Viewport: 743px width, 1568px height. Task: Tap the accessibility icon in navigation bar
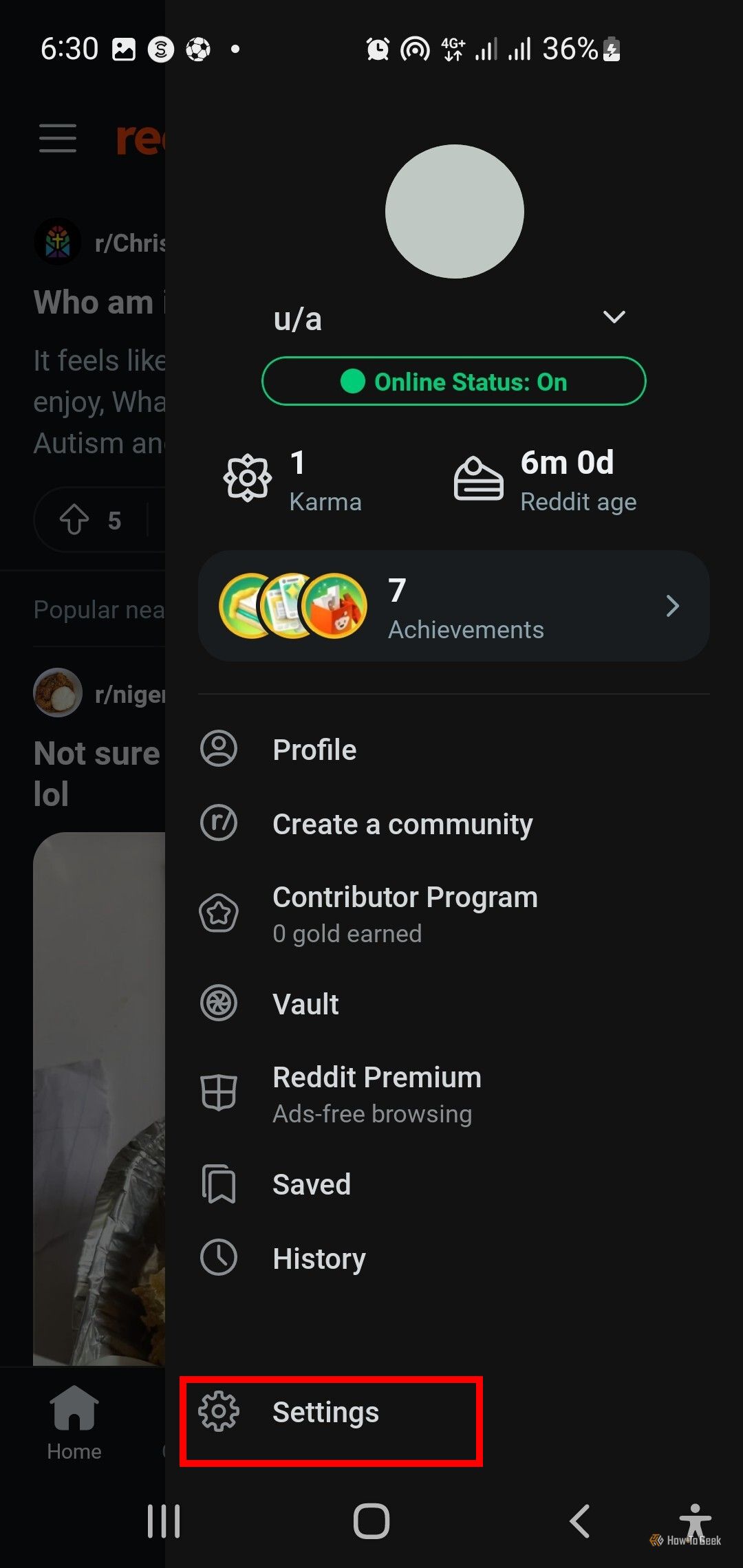(696, 1520)
